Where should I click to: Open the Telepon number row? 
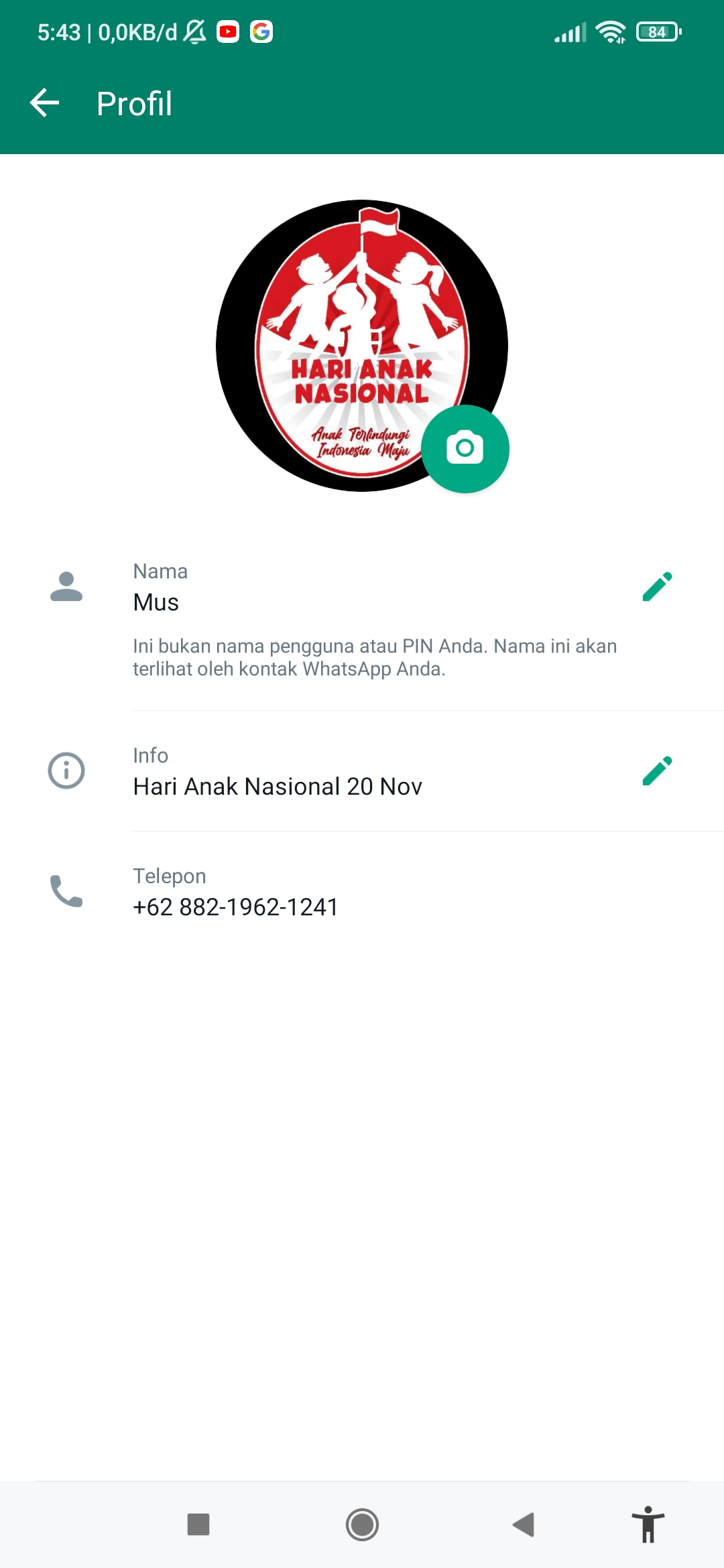(x=362, y=892)
